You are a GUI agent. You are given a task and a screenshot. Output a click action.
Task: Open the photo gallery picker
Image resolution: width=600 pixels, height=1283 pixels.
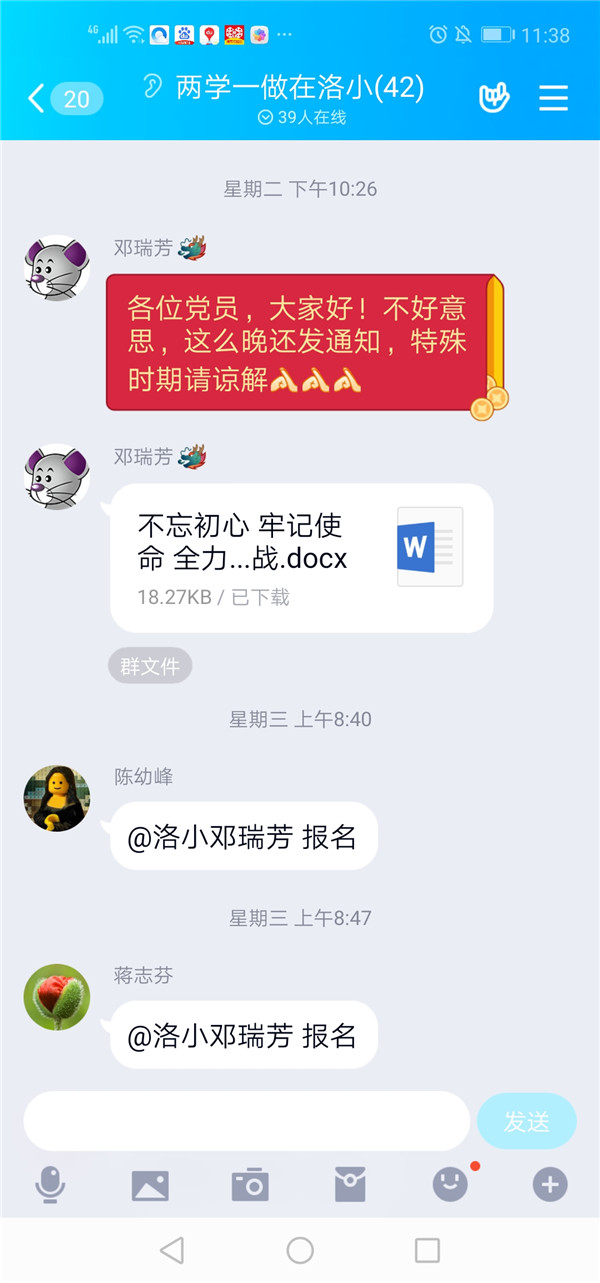tap(150, 1186)
